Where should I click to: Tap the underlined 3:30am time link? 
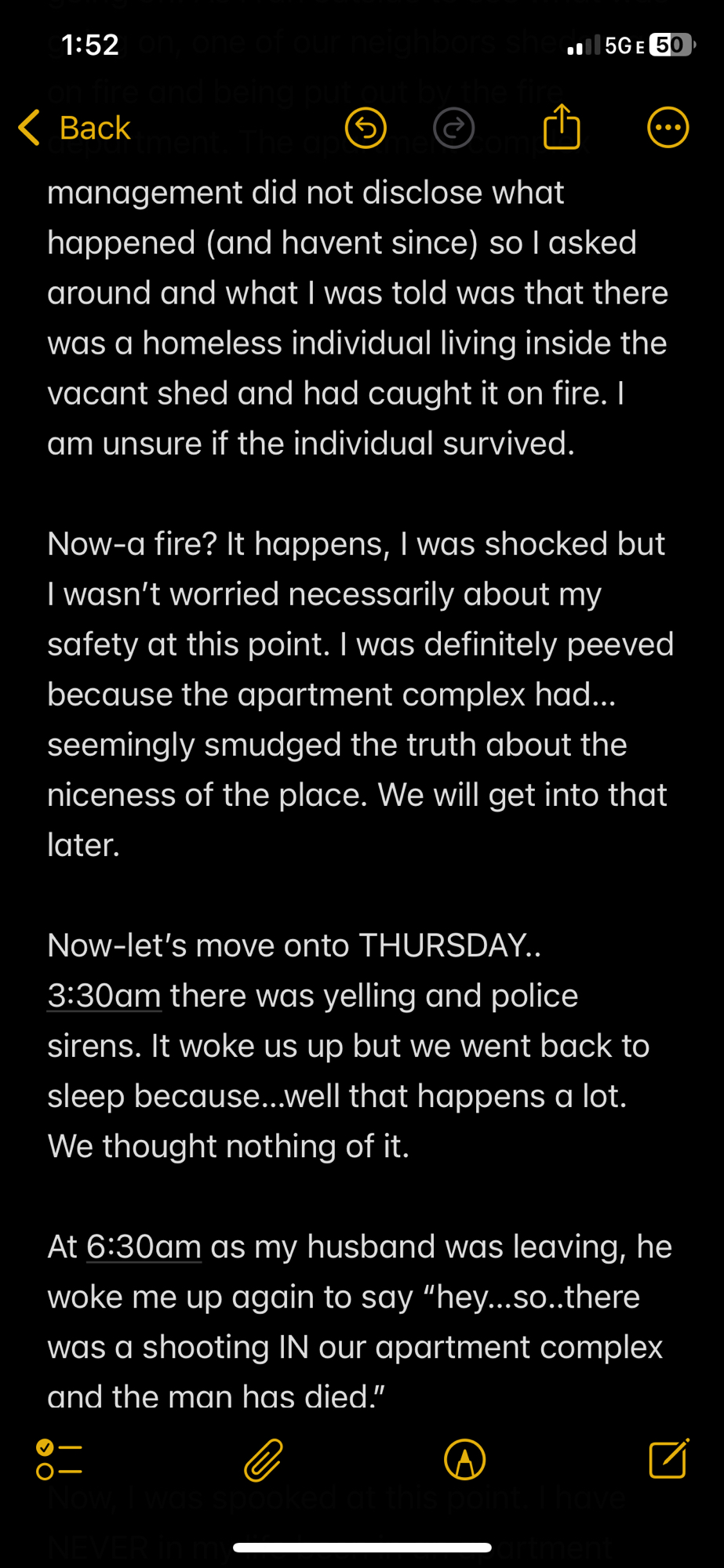[104, 996]
